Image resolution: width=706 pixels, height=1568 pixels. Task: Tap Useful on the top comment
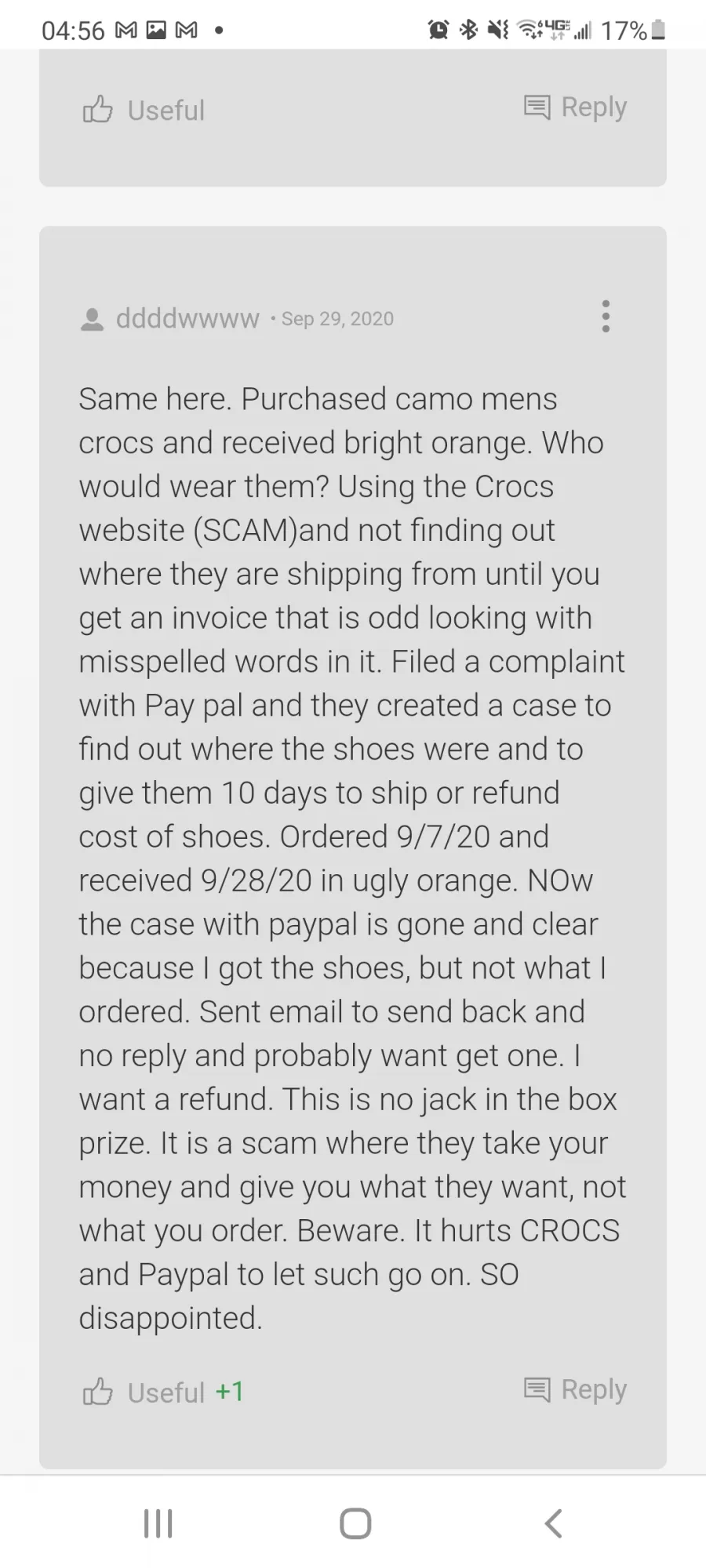click(144, 110)
